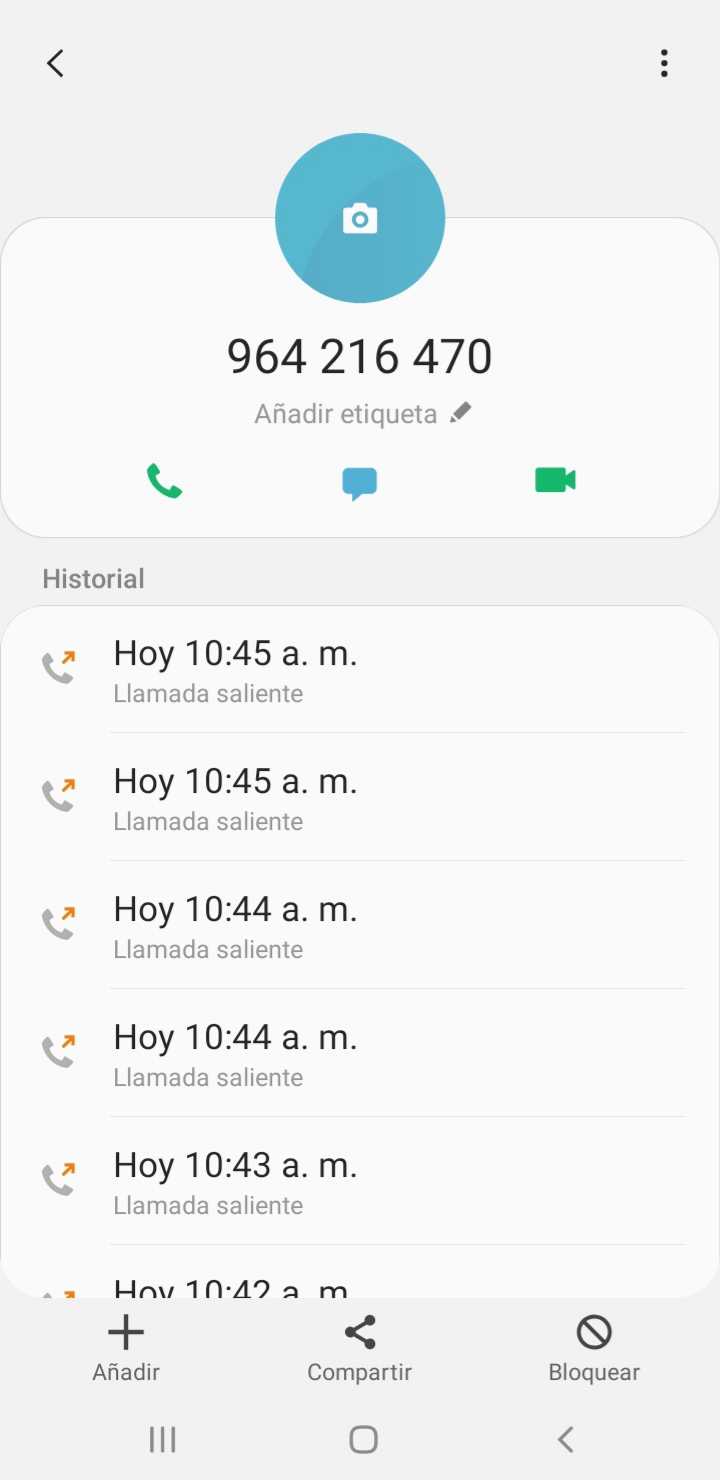Call 964 216 470 with the phone icon
The image size is (720, 1480).
[x=164, y=481]
